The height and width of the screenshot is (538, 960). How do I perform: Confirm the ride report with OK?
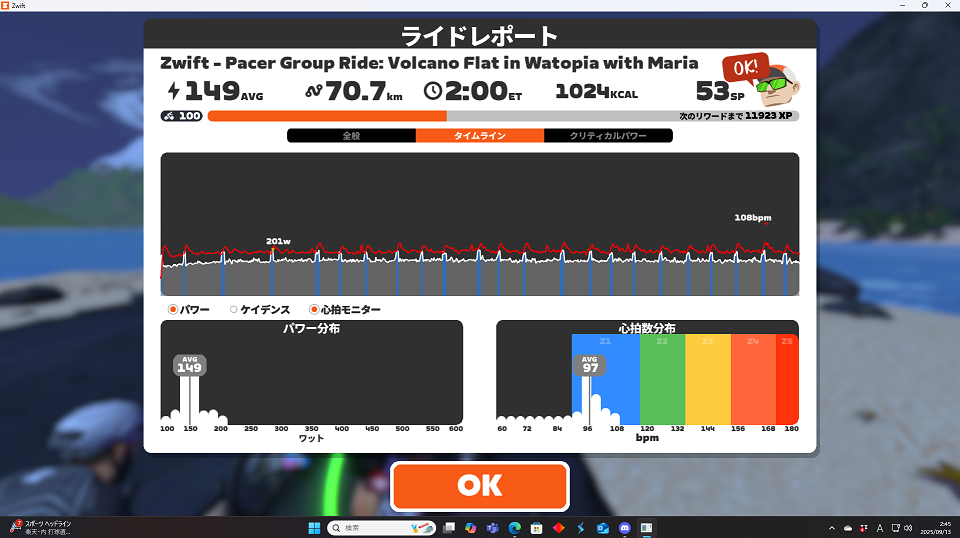(479, 486)
